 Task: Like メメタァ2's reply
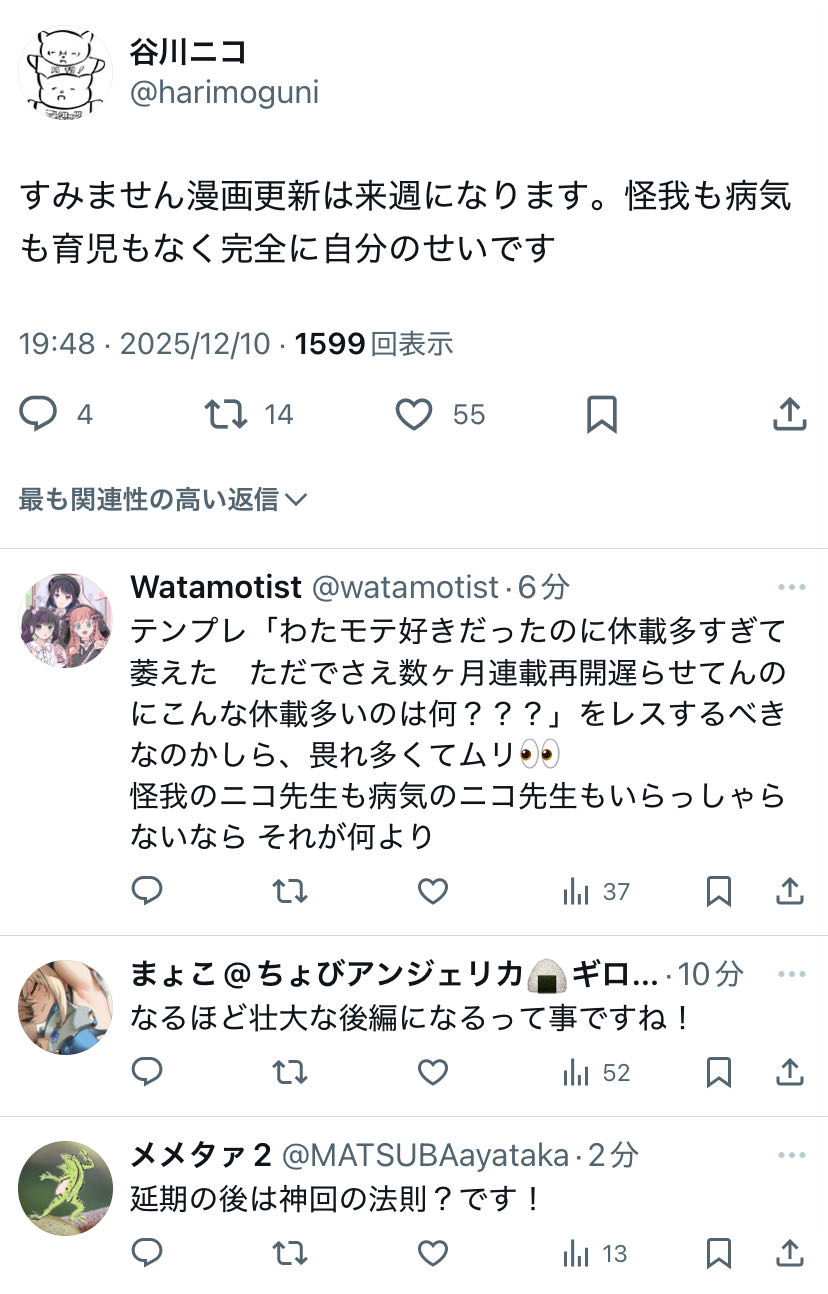click(432, 1253)
